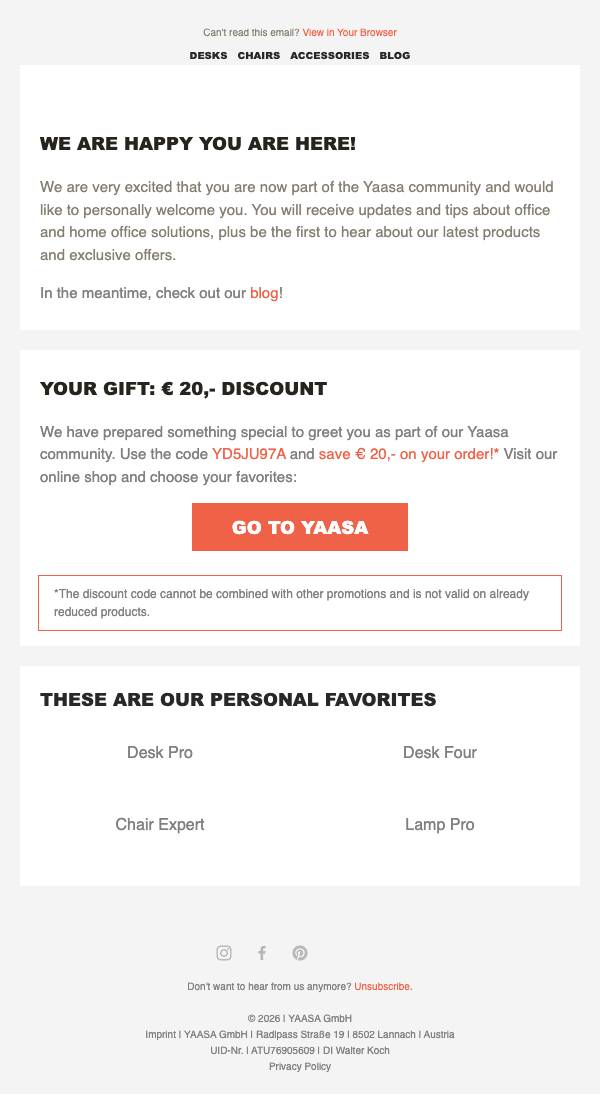Open the Desk Four product
600x1094 pixels.
[440, 752]
